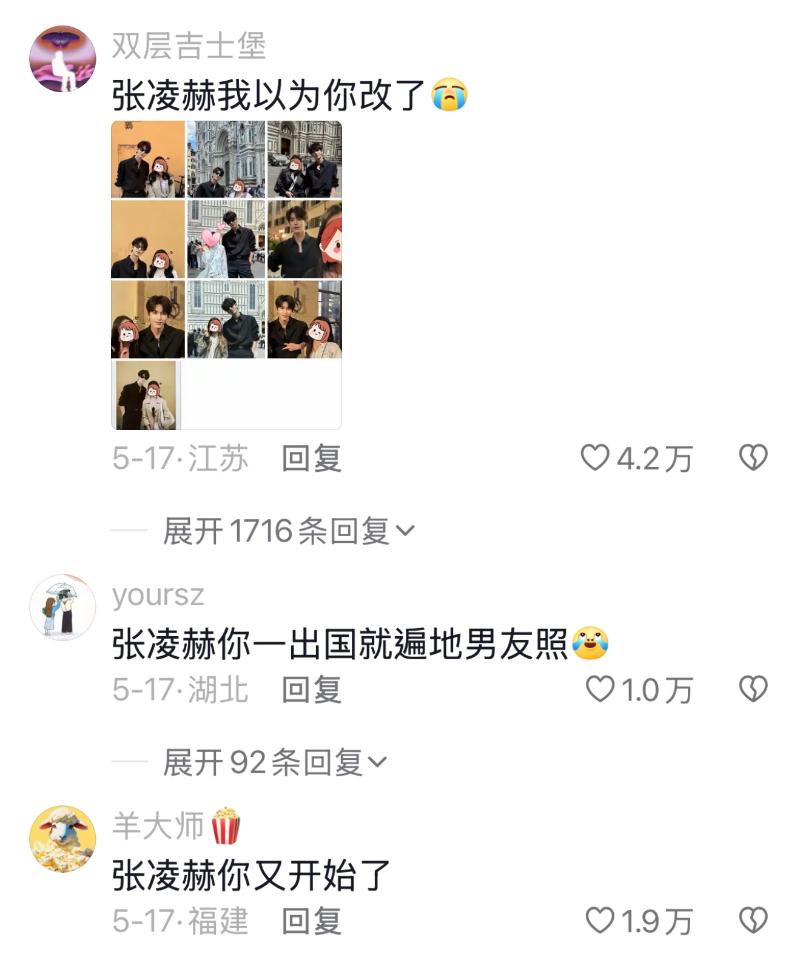Dislike 双层吉士堡's comment
The height and width of the screenshot is (974, 800).
click(752, 458)
